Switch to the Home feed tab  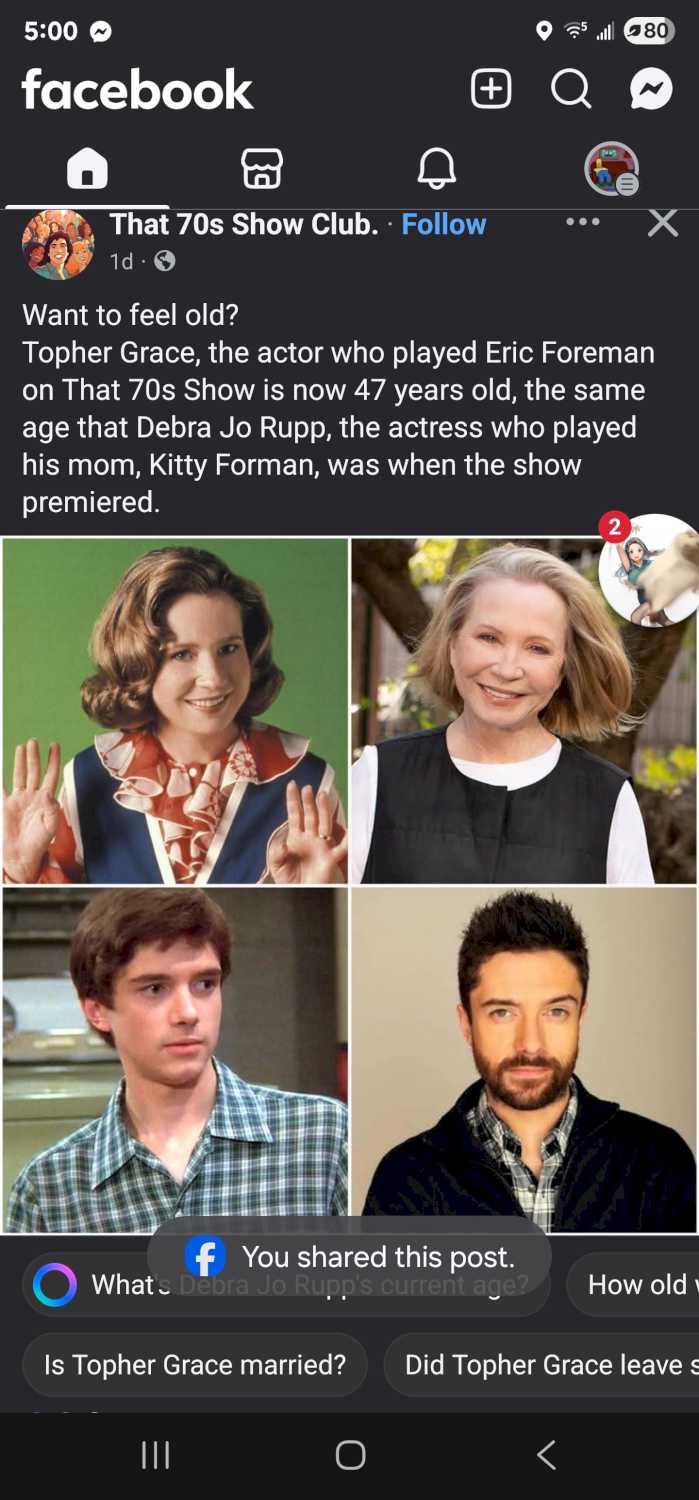tap(87, 168)
